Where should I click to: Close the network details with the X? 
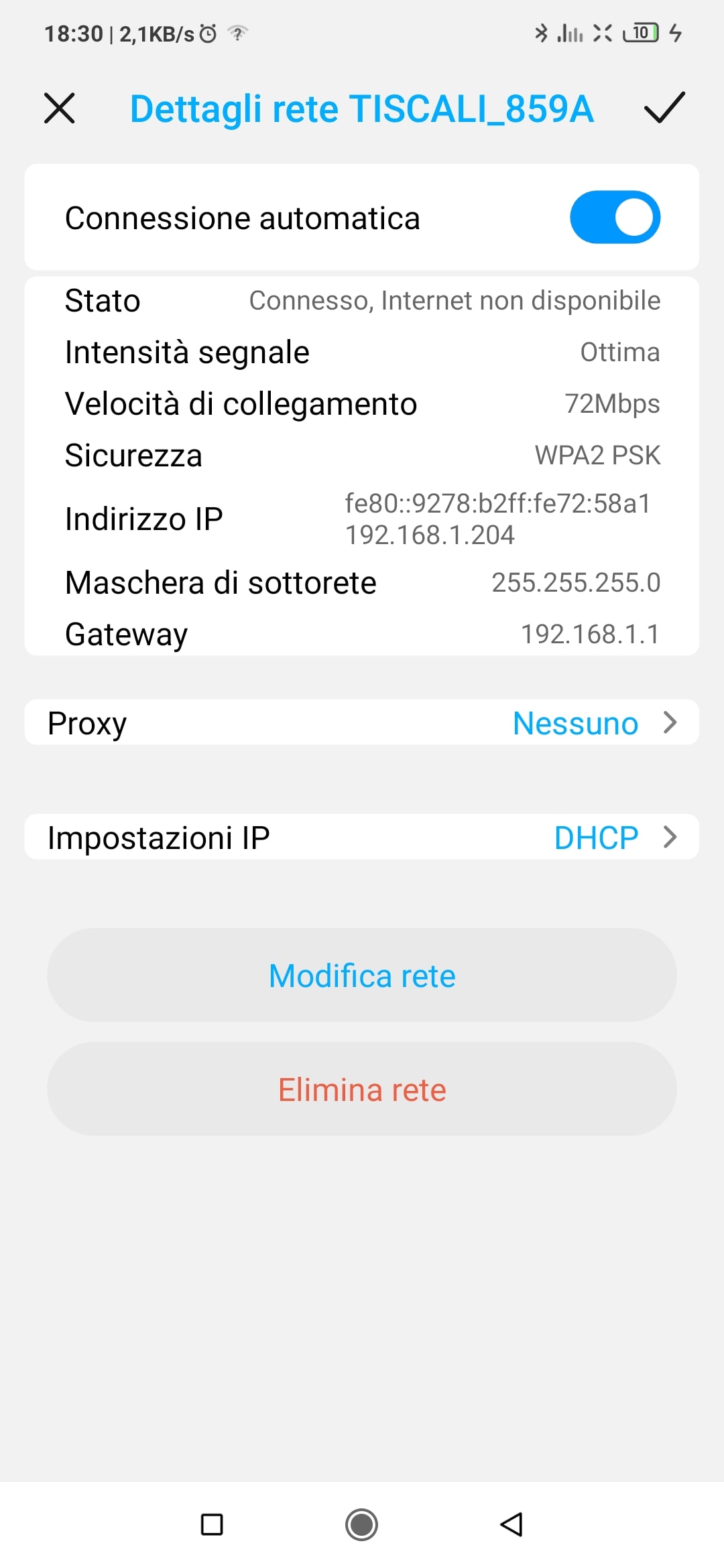coord(59,108)
